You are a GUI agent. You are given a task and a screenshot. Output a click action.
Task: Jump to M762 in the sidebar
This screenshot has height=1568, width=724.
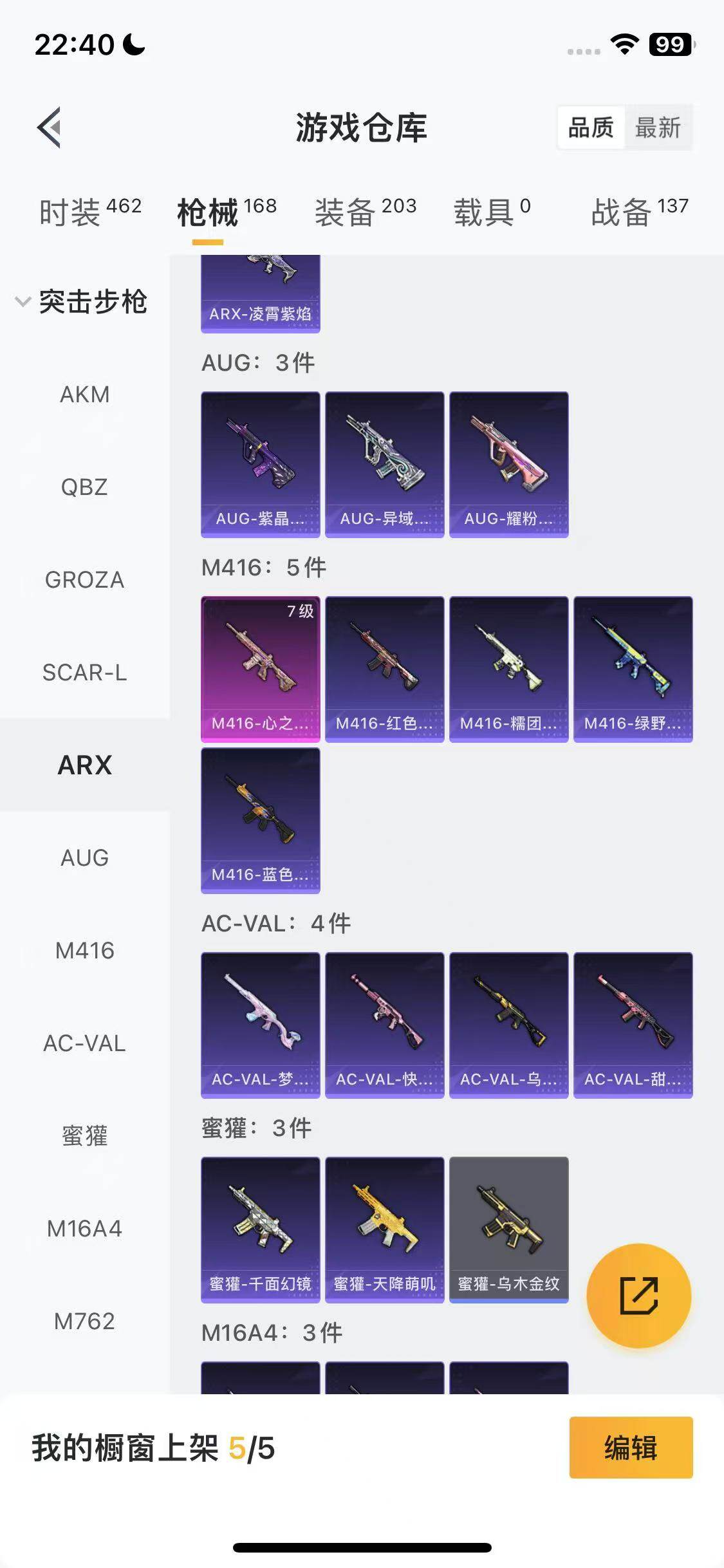(x=84, y=1321)
